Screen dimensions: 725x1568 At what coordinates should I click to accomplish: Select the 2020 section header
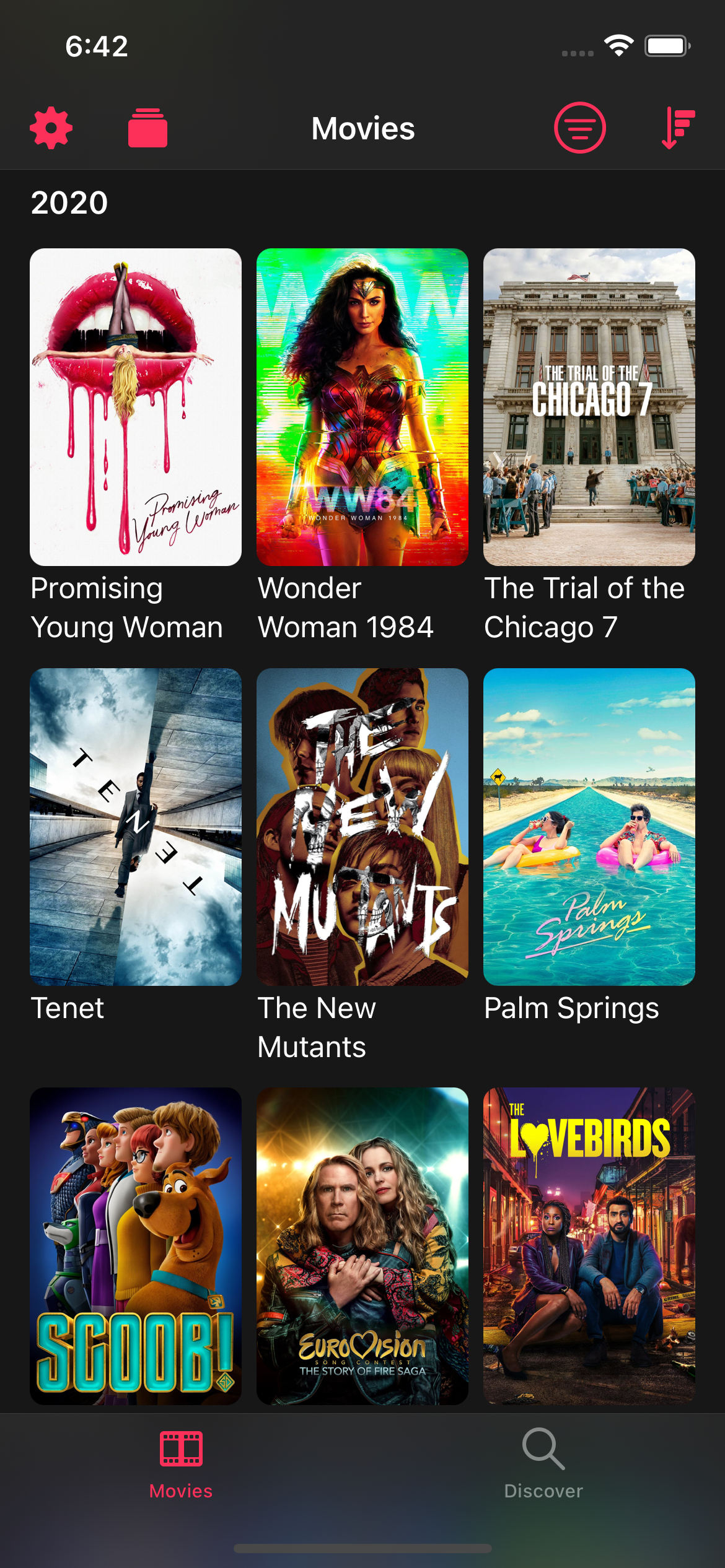pos(70,201)
